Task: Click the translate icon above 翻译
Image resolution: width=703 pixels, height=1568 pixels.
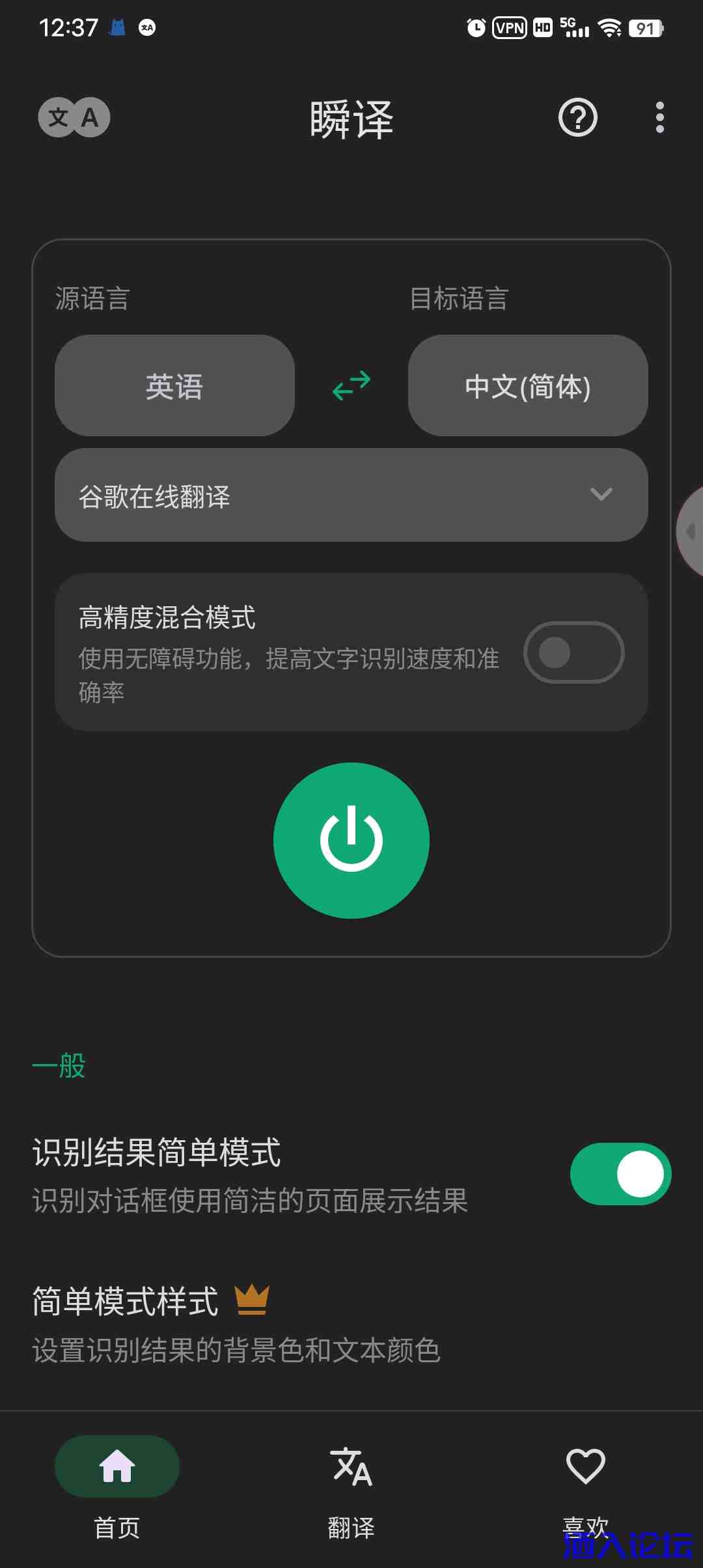Action: [351, 1464]
